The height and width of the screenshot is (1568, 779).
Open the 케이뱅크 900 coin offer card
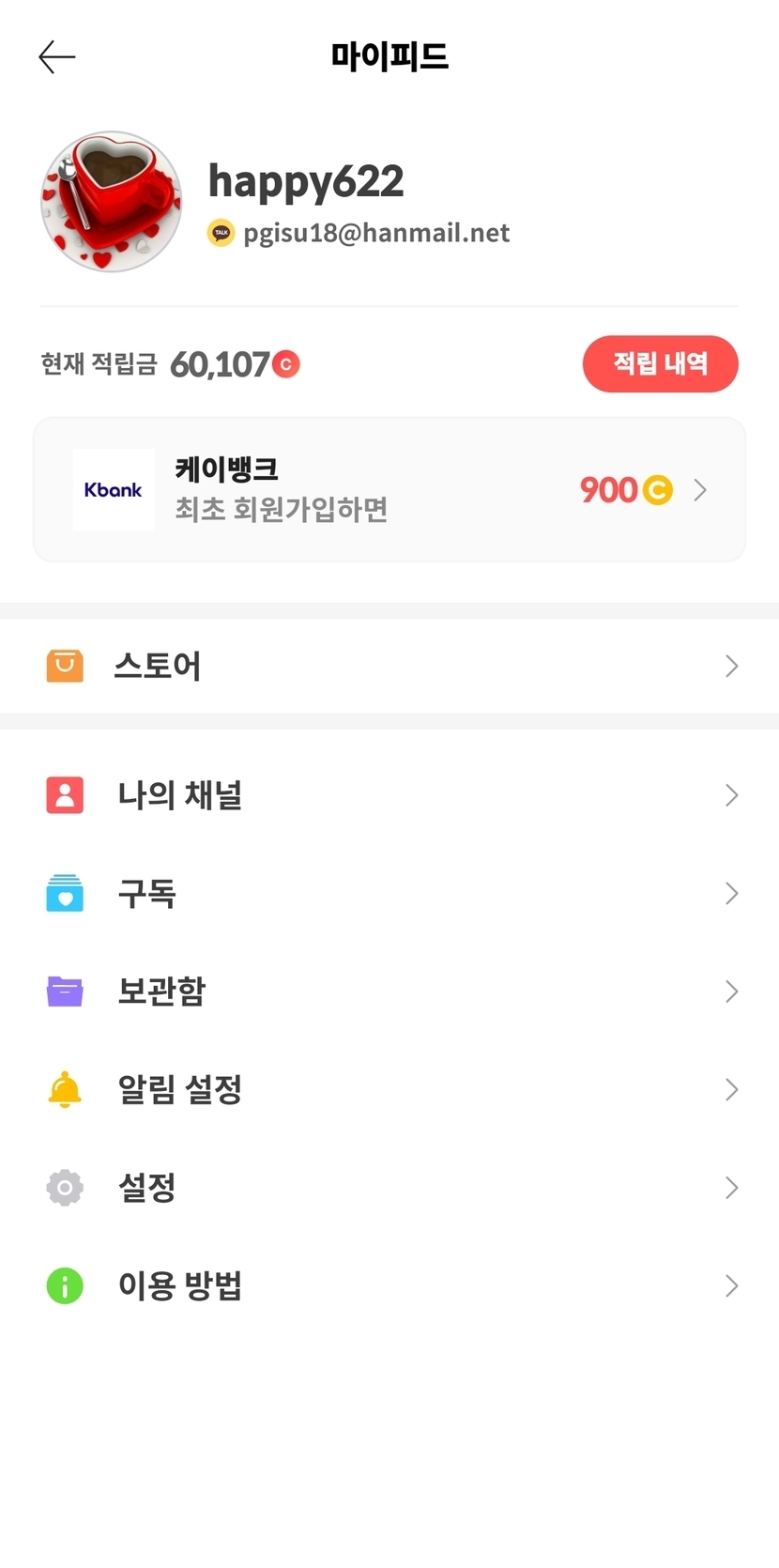click(389, 490)
